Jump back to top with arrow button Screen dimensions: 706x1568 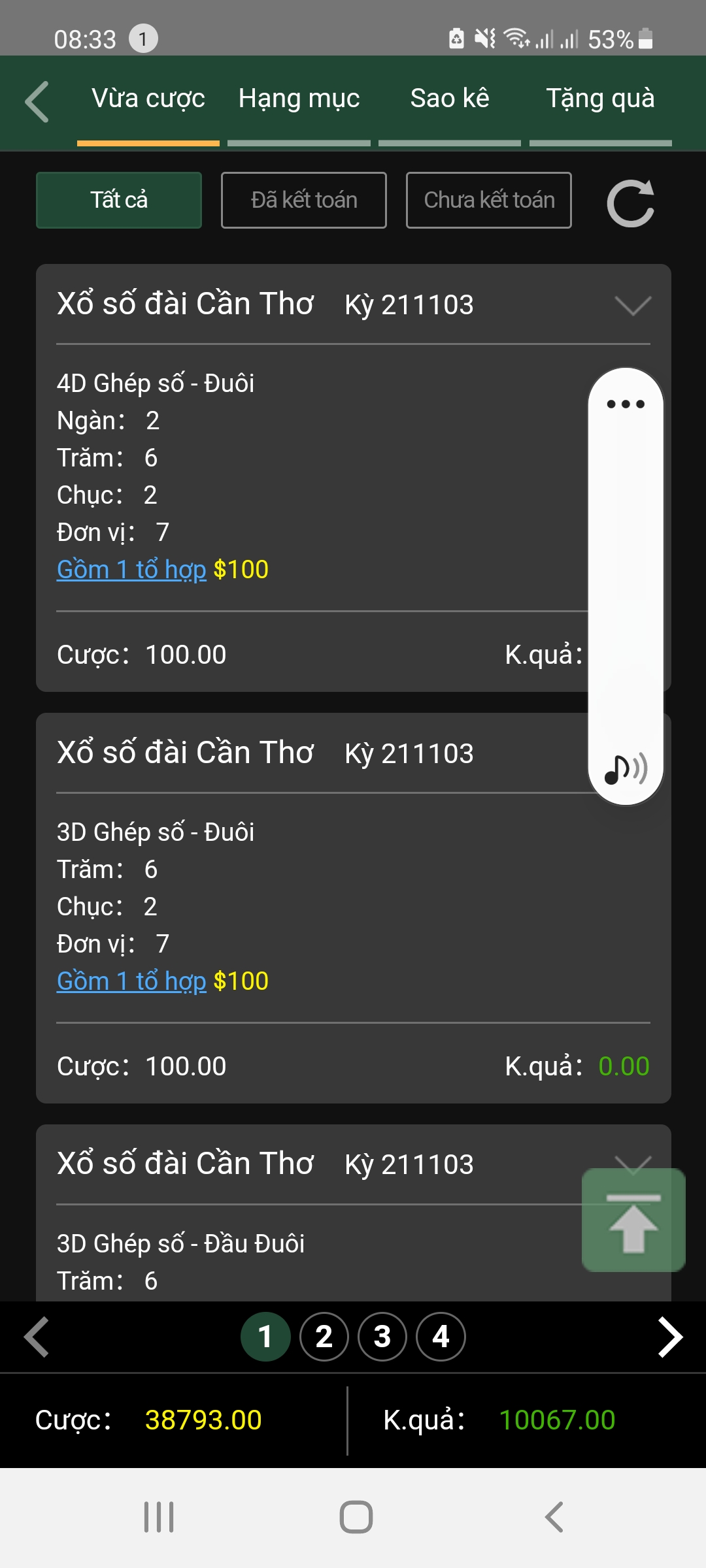pos(633,1220)
